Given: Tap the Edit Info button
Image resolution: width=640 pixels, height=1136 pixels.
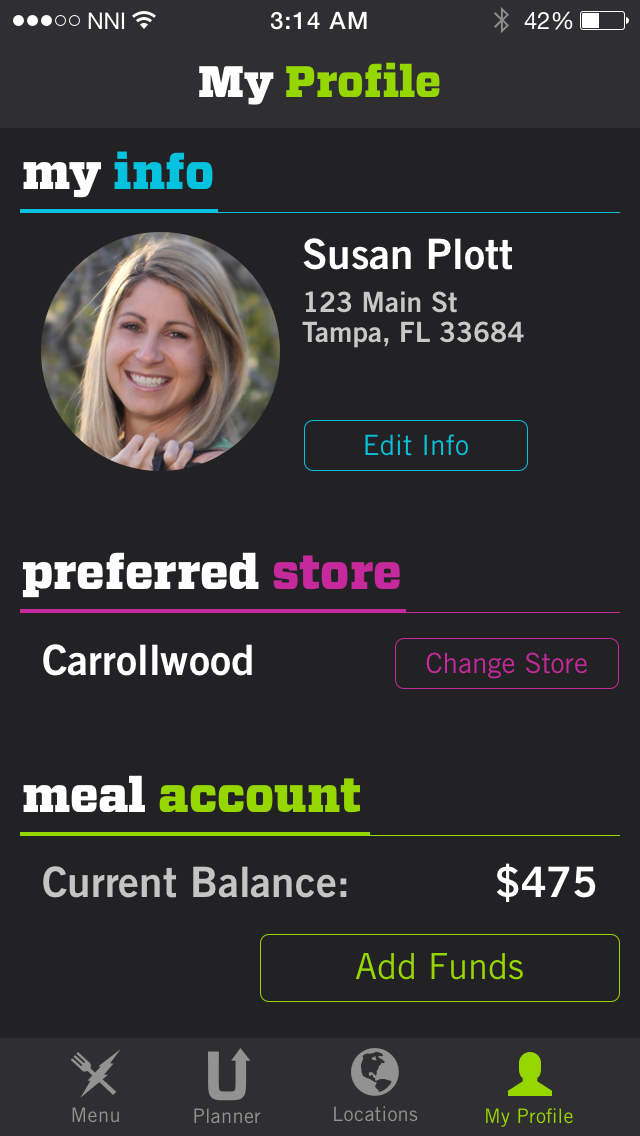Looking at the screenshot, I should [415, 446].
